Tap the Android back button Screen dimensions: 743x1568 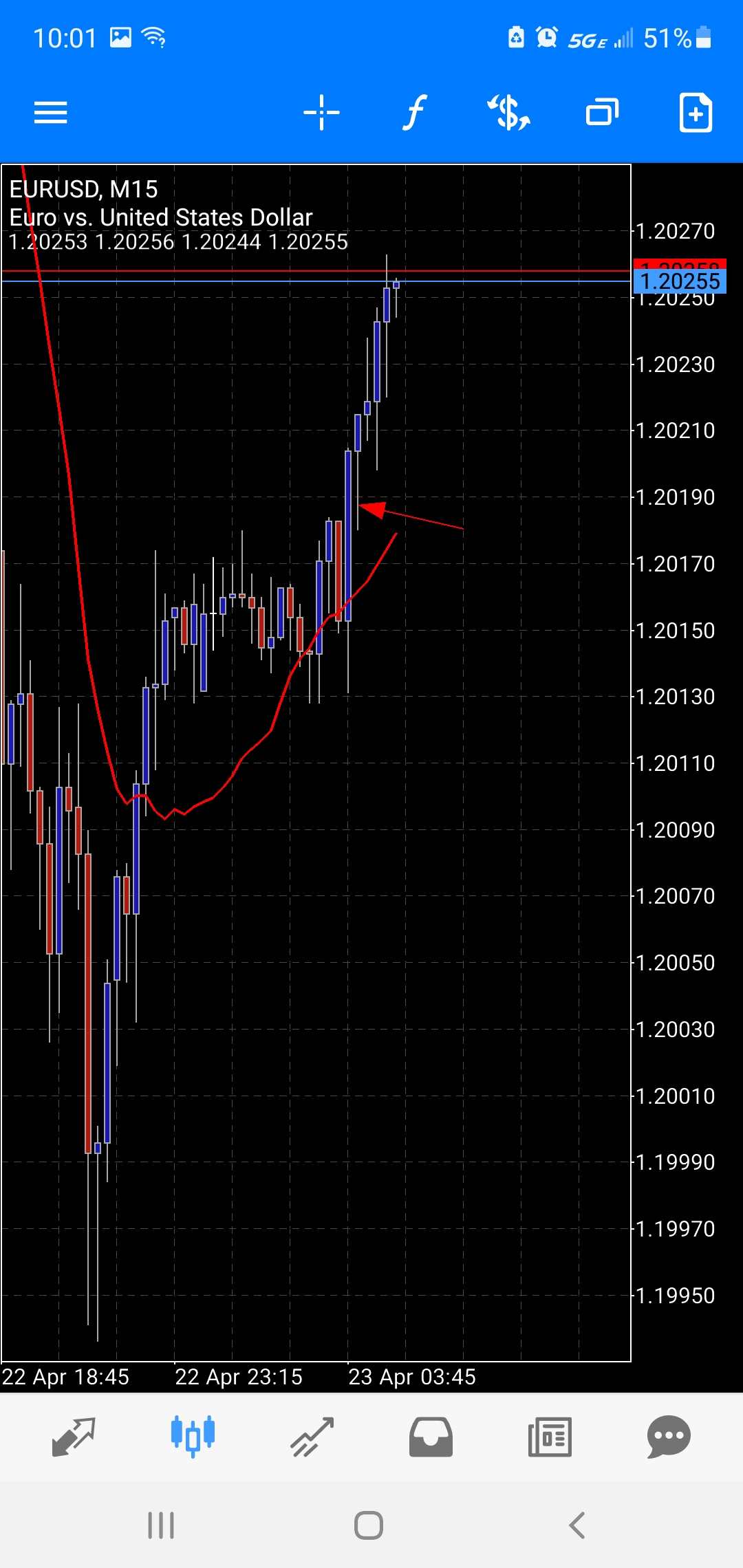coord(577,1525)
